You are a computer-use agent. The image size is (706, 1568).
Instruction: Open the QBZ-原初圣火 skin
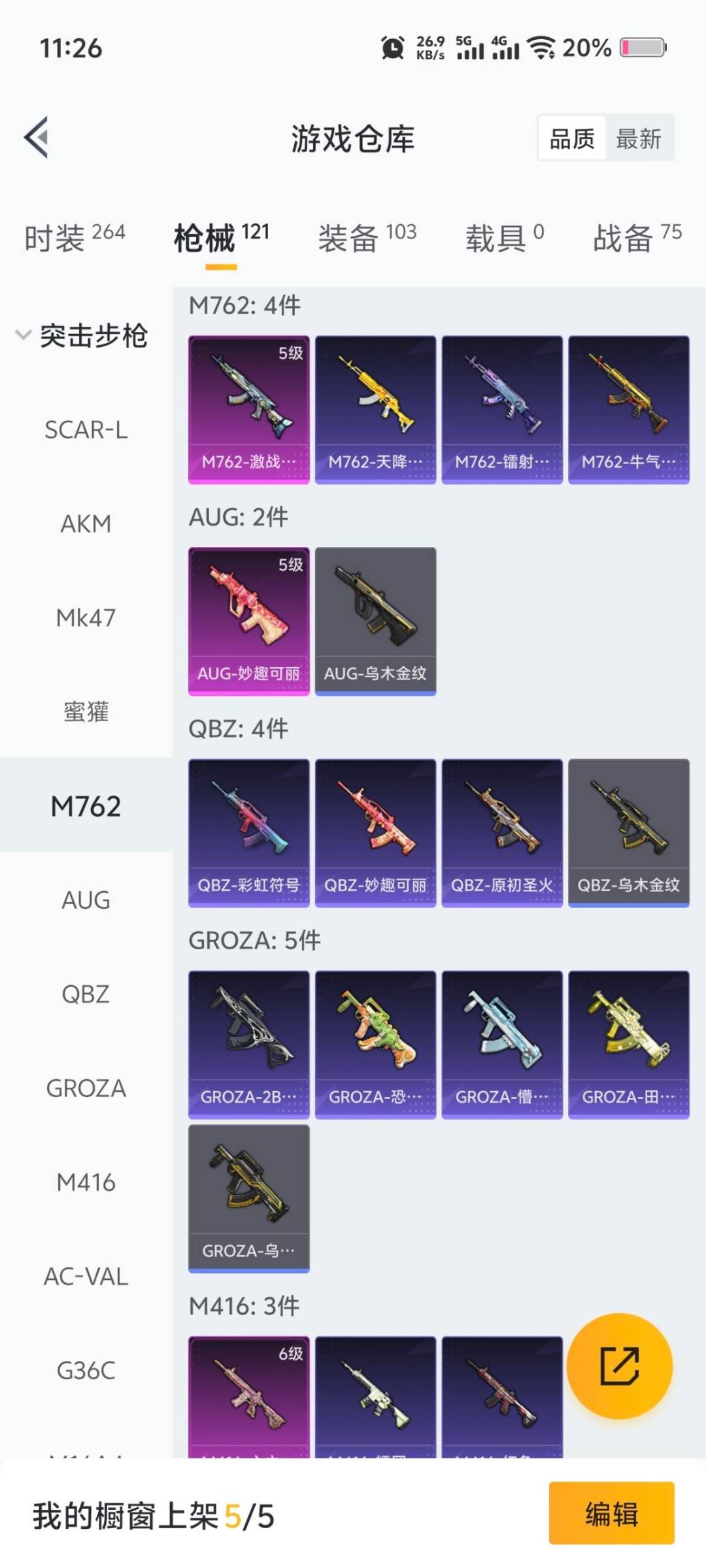coord(502,832)
